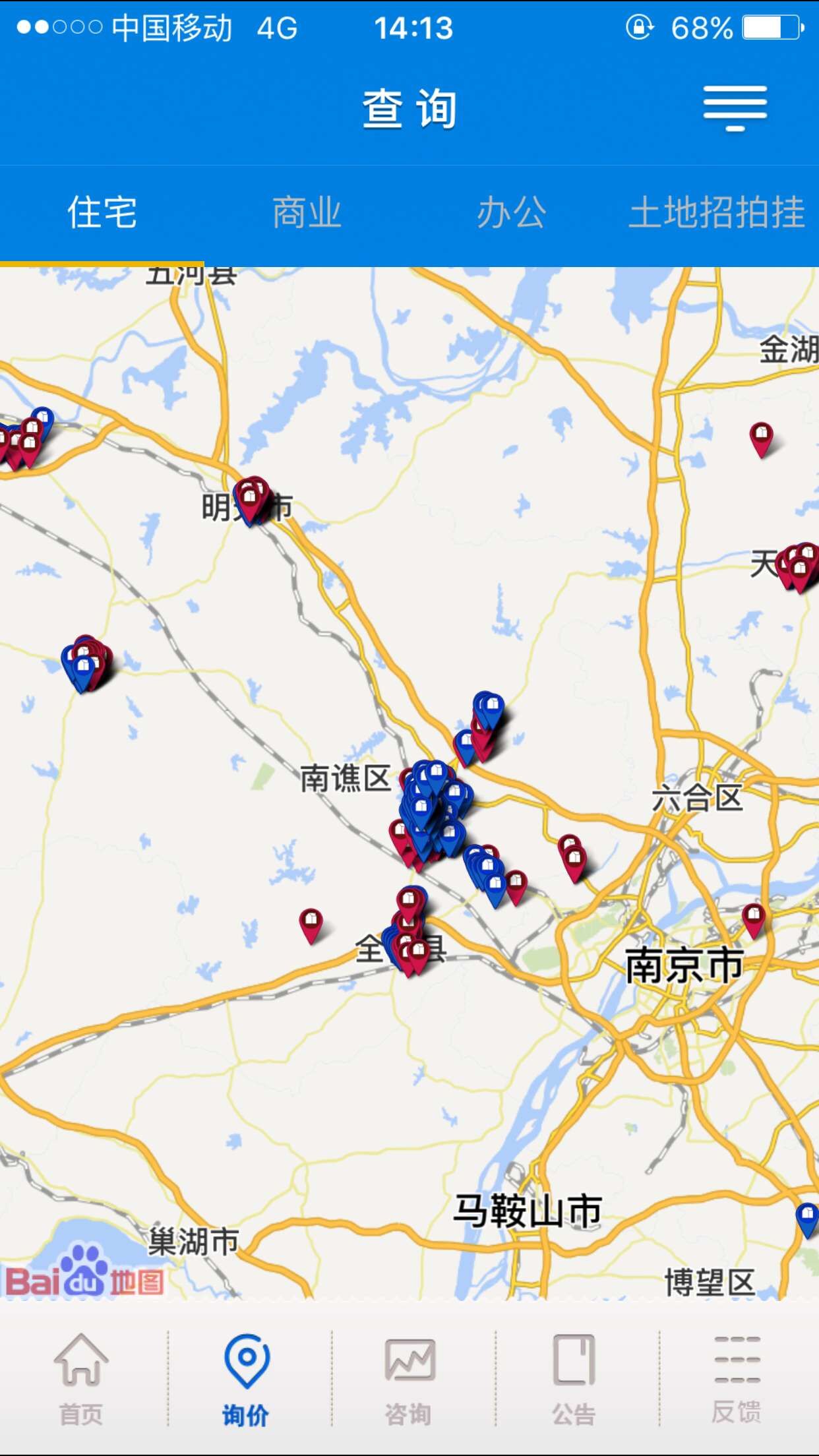Tap the red marker east of 南京市
This screenshot has height=1456, width=819.
point(753,918)
